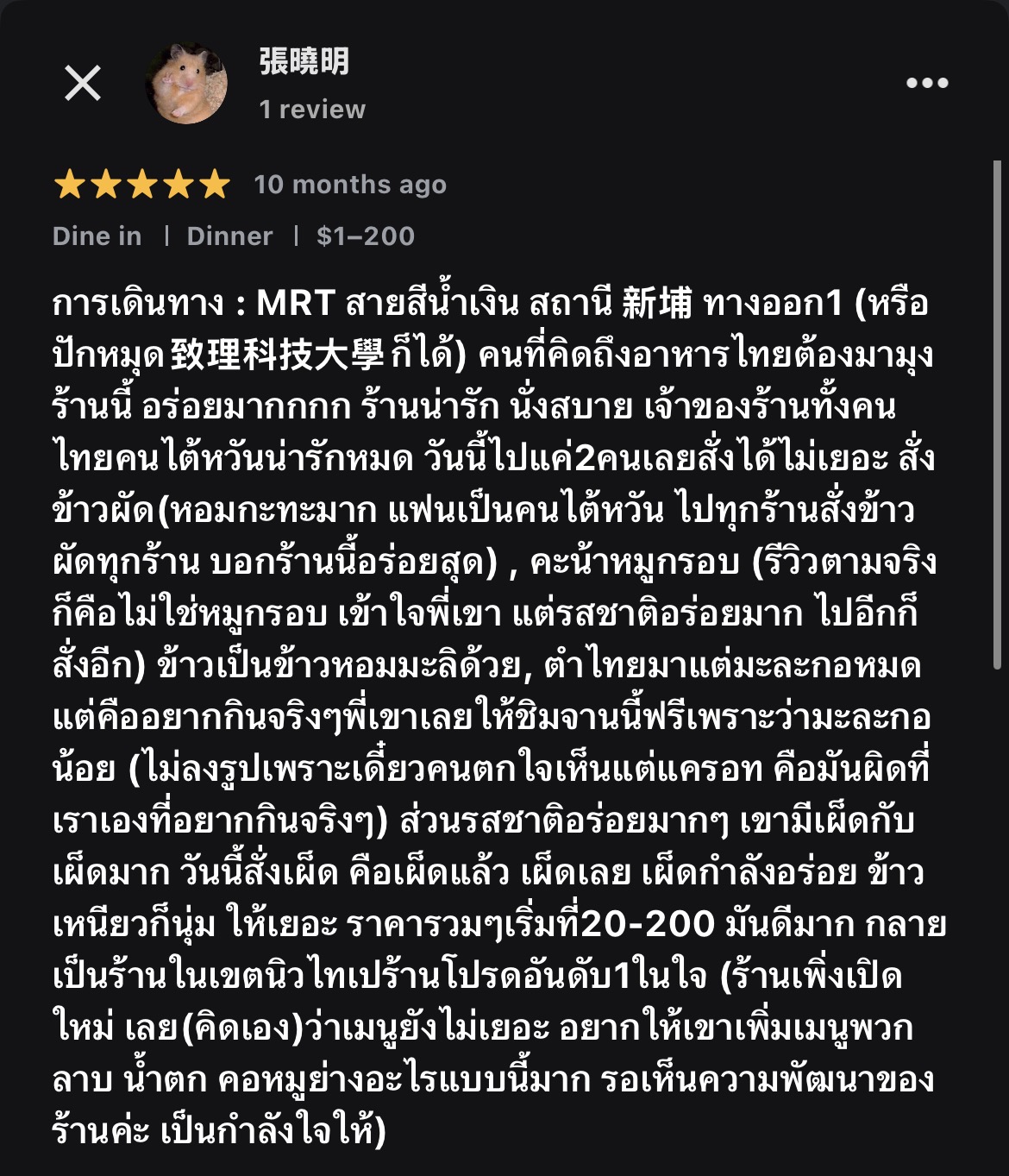Click the fourth star in the rating

[176, 182]
